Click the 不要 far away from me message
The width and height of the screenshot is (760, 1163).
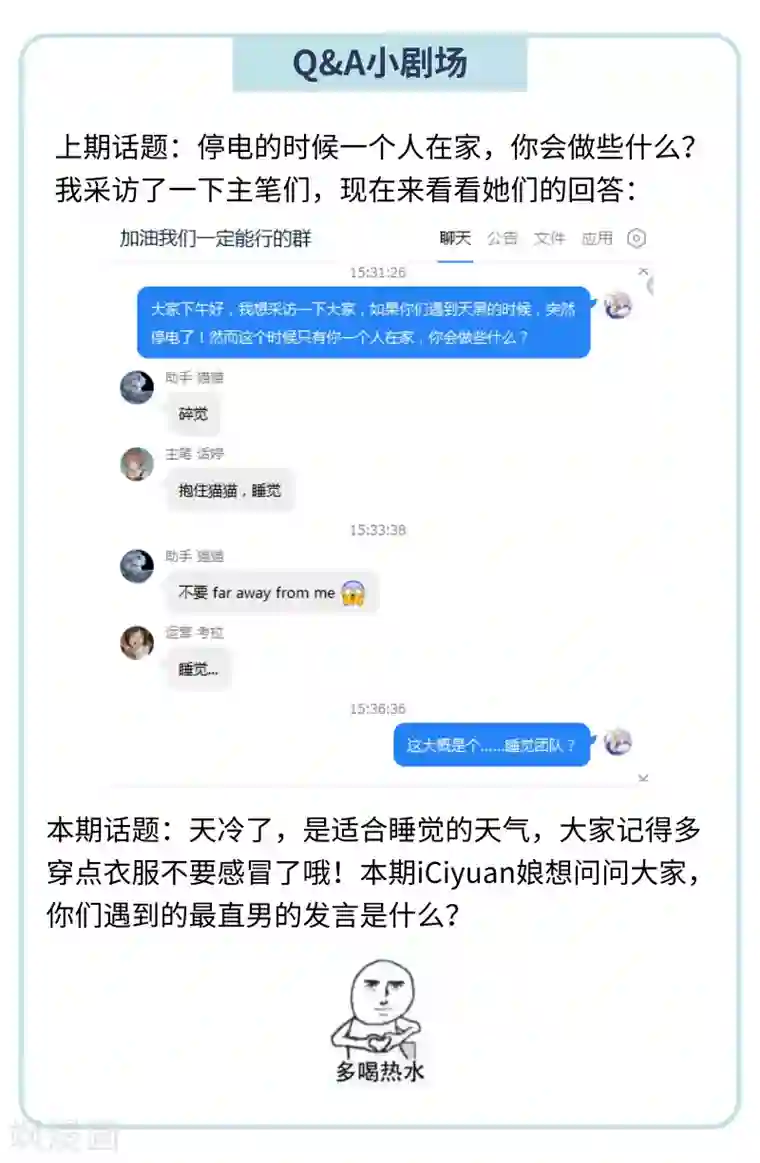coord(270,592)
